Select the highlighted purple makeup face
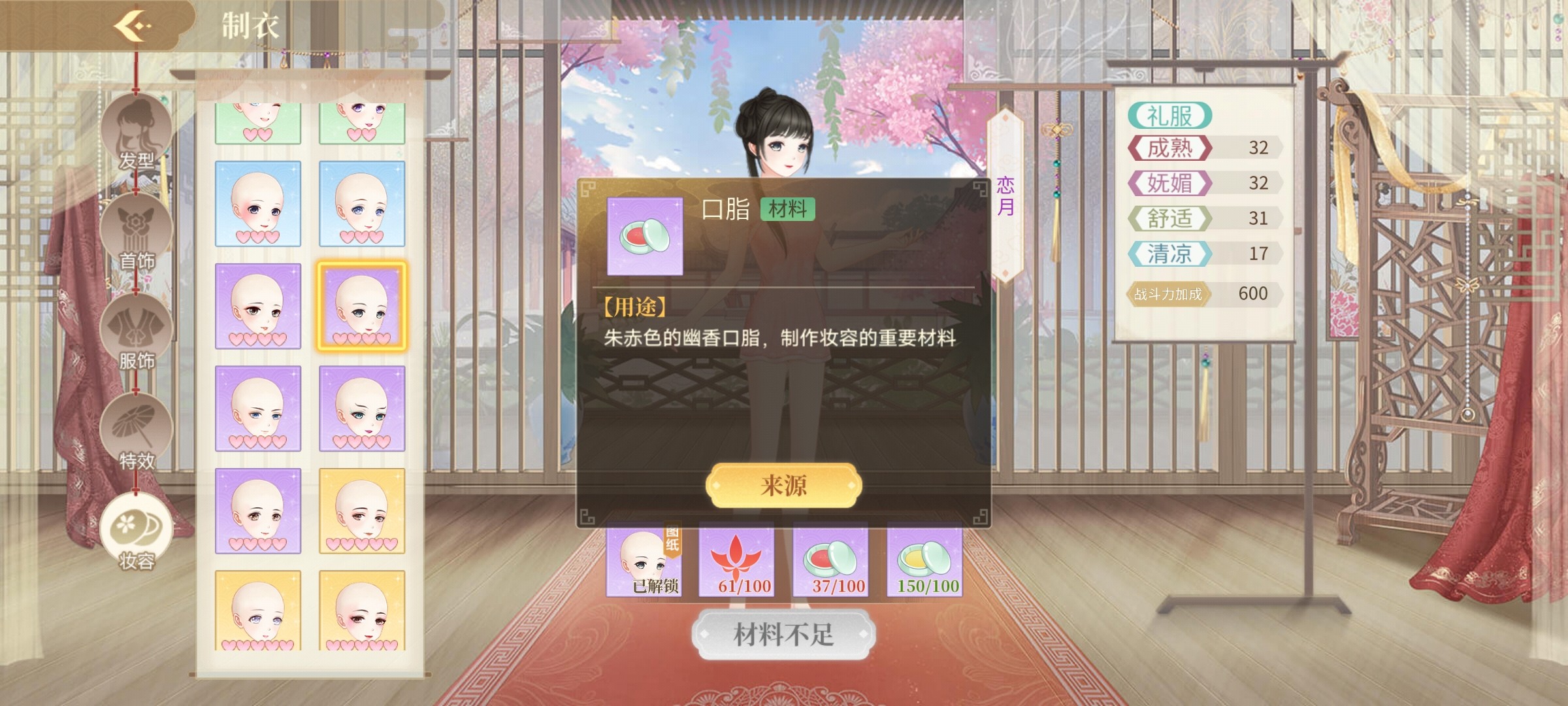Image resolution: width=1568 pixels, height=706 pixels. [361, 306]
